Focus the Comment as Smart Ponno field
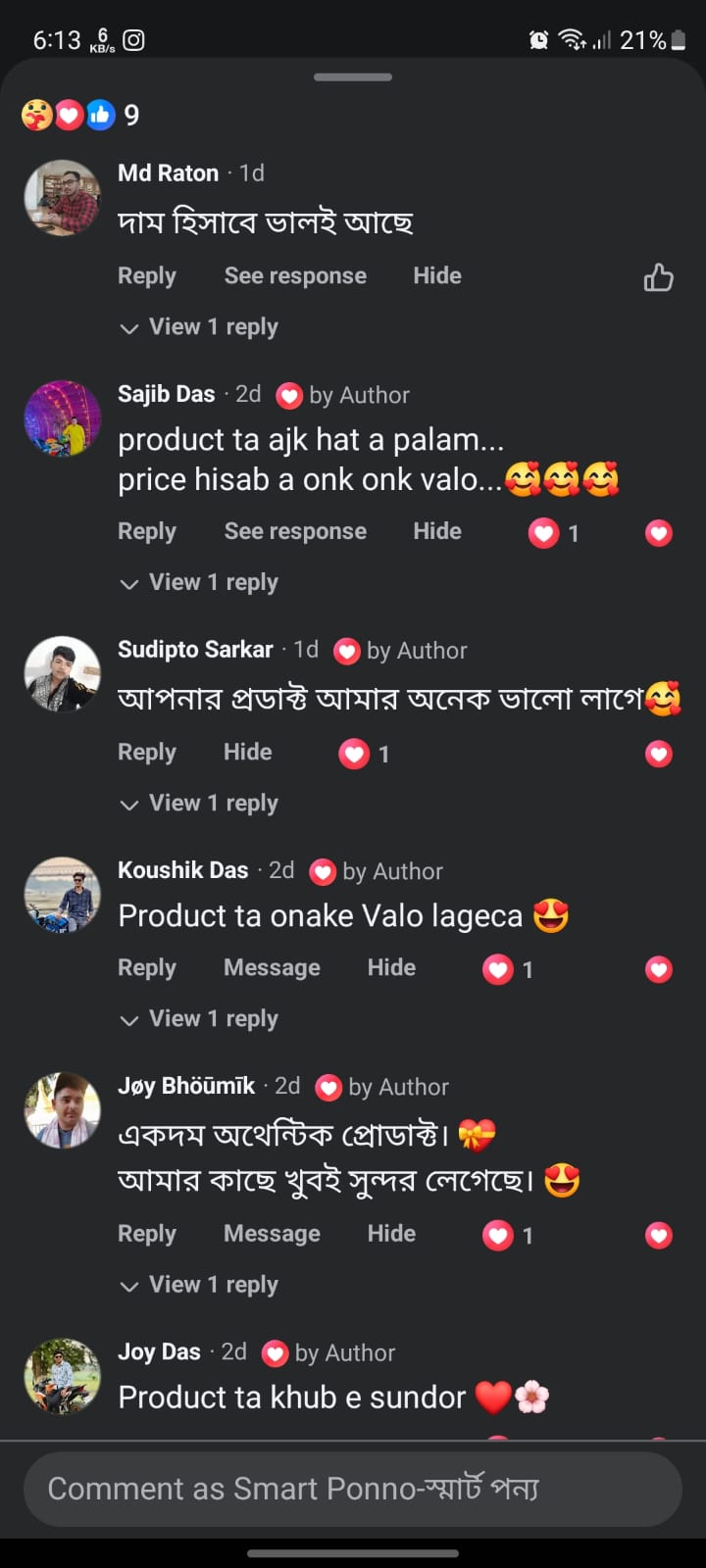Screen dimensions: 706x1568 353,1489
